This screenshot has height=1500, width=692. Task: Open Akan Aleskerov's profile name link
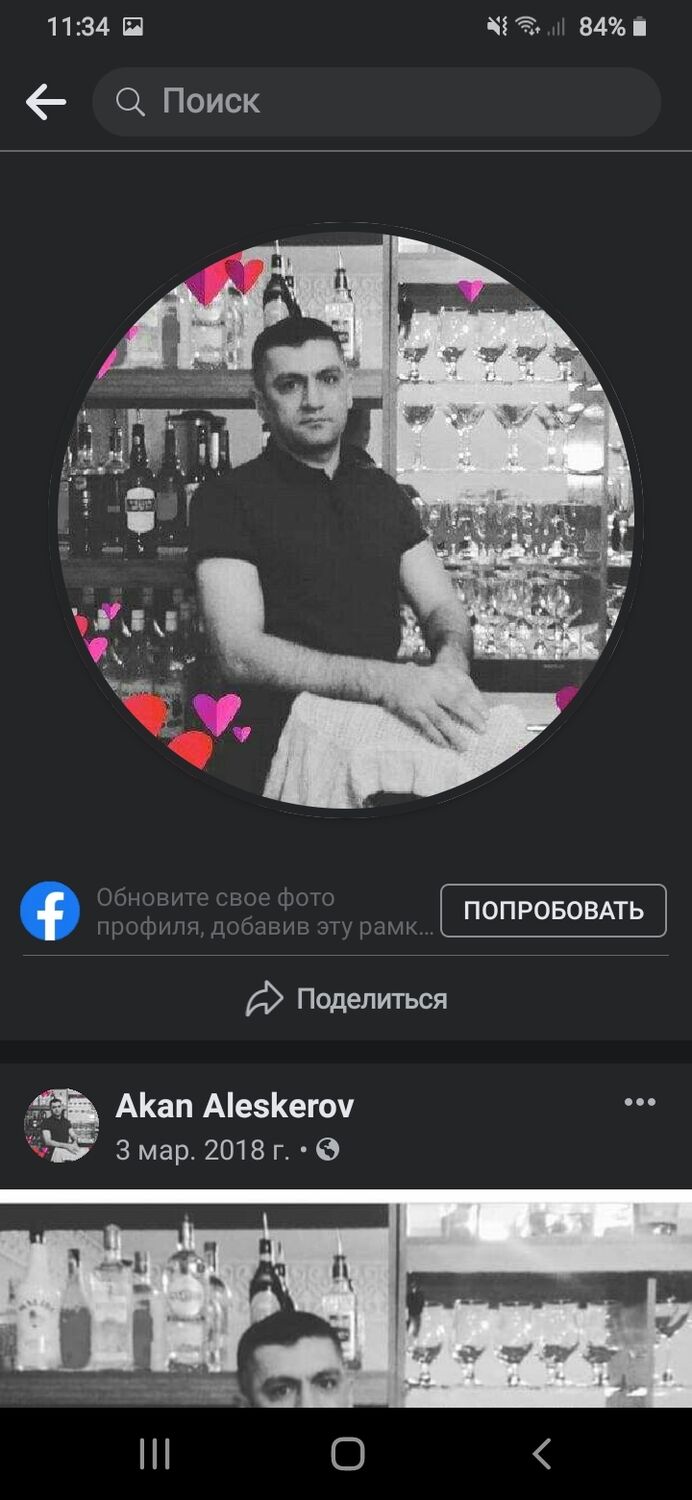tap(235, 1106)
